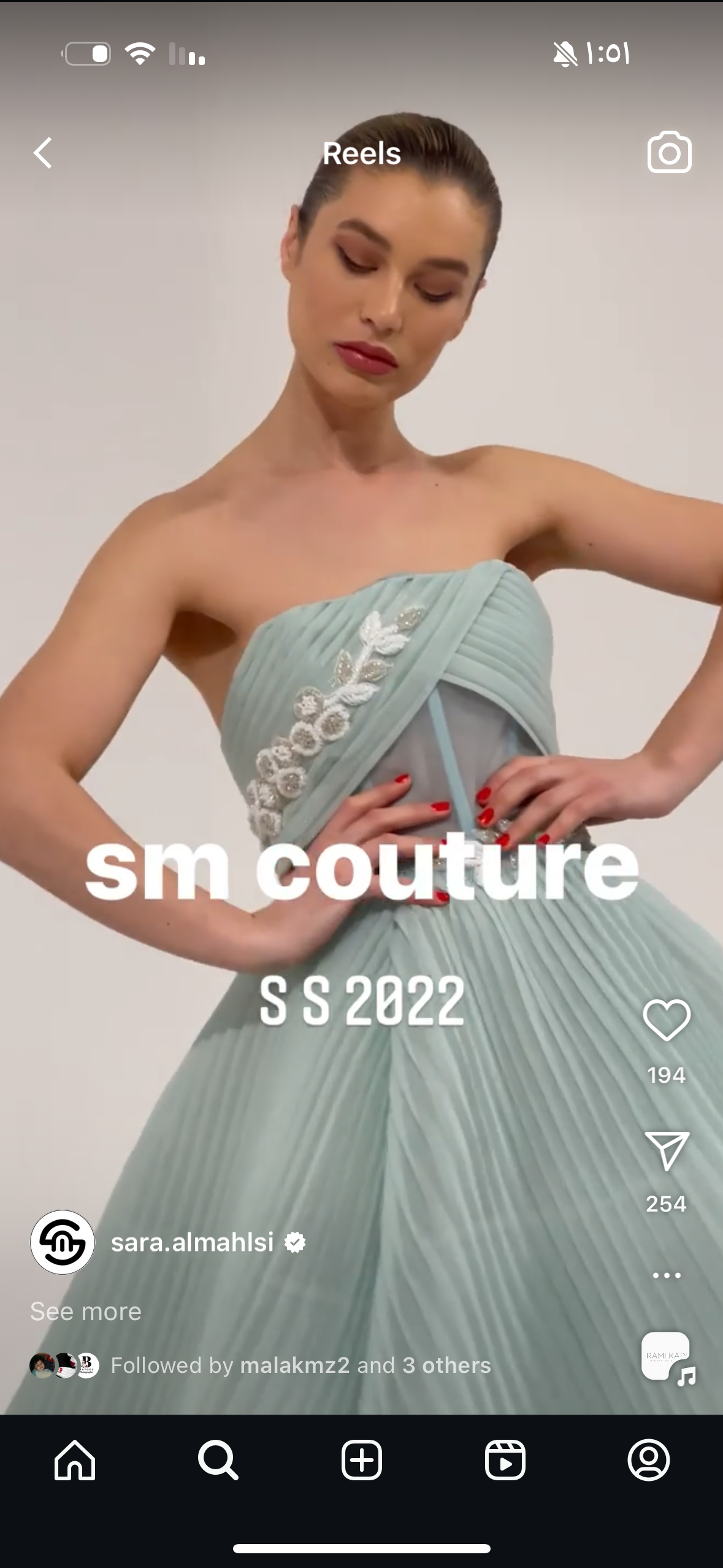The width and height of the screenshot is (723, 1568).
Task: Open the sara.almahlsi profile picture
Action: pyautogui.click(x=63, y=1242)
